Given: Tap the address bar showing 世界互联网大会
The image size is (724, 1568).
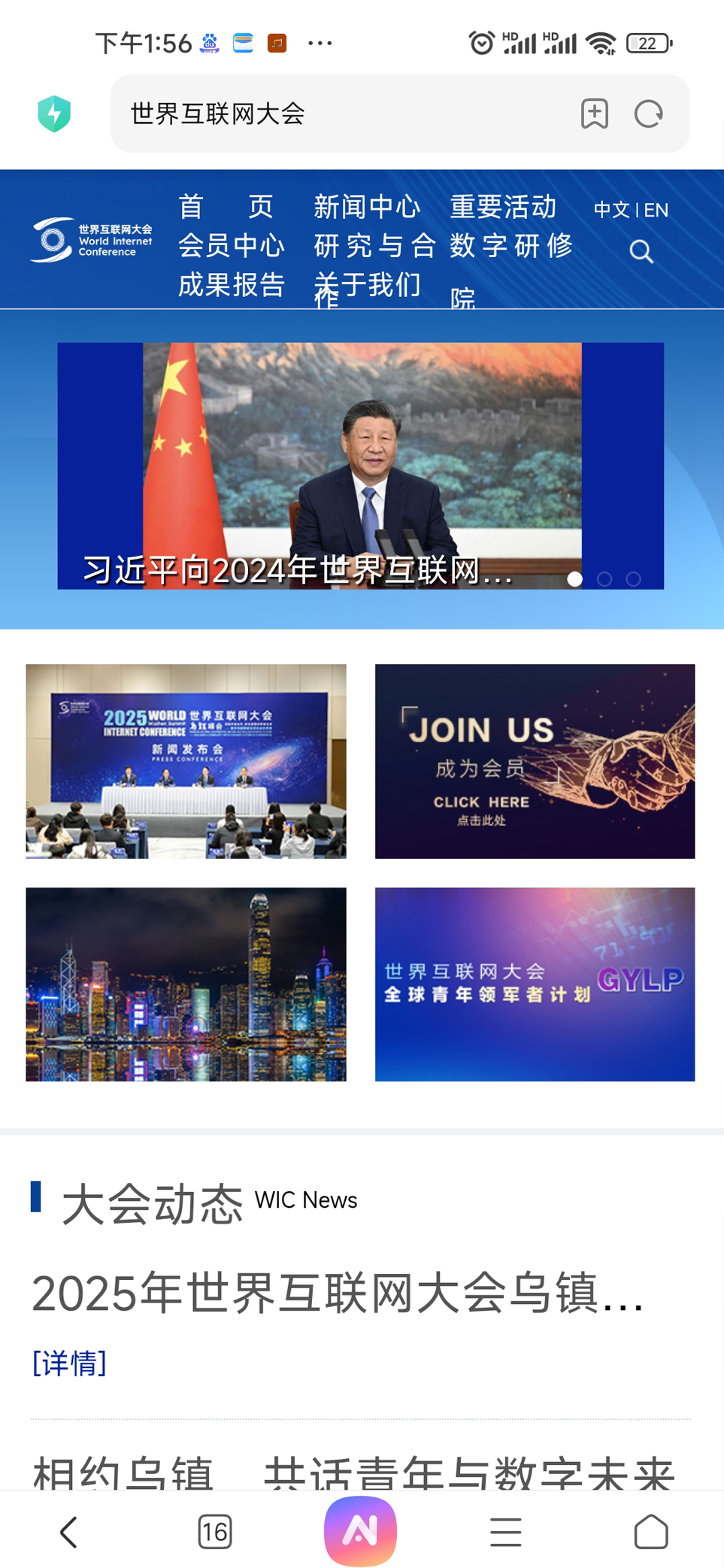Looking at the screenshot, I should pos(338,114).
